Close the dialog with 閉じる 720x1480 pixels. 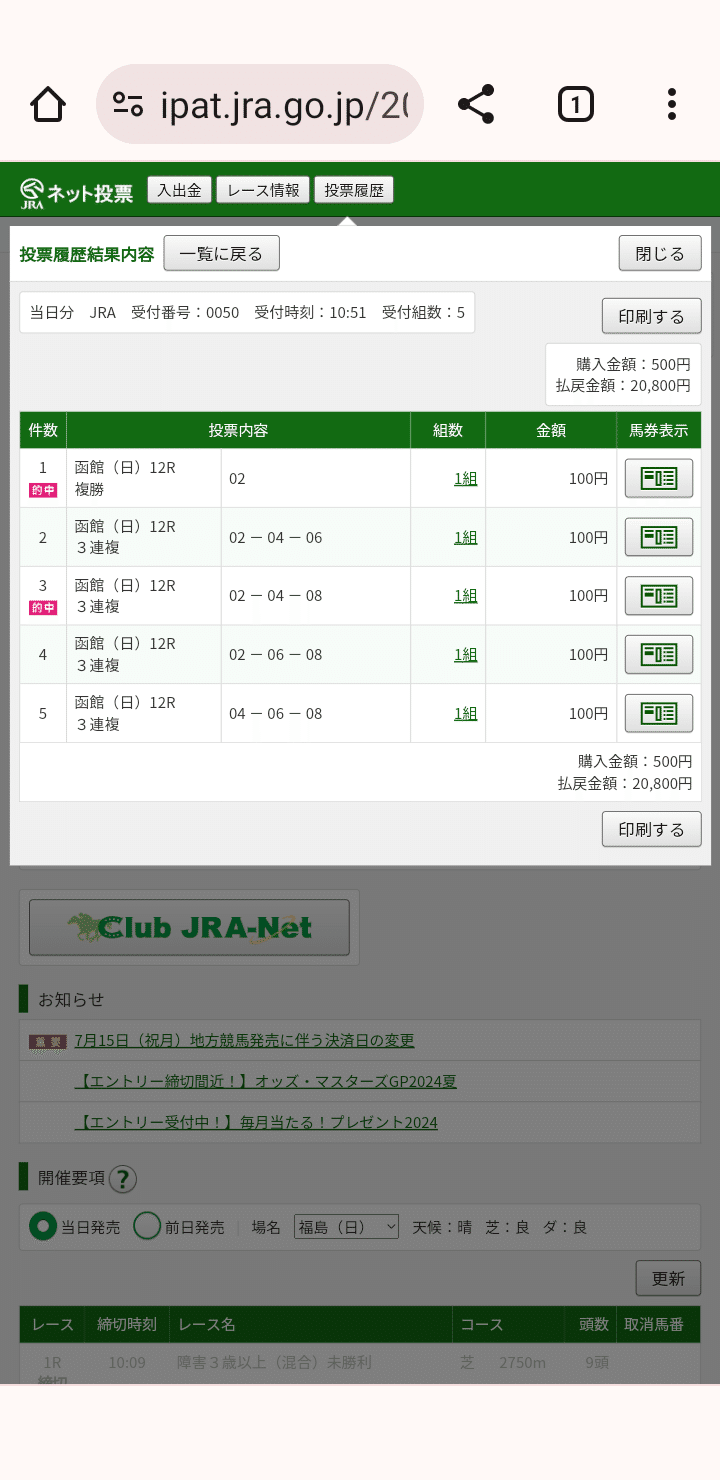coord(660,254)
